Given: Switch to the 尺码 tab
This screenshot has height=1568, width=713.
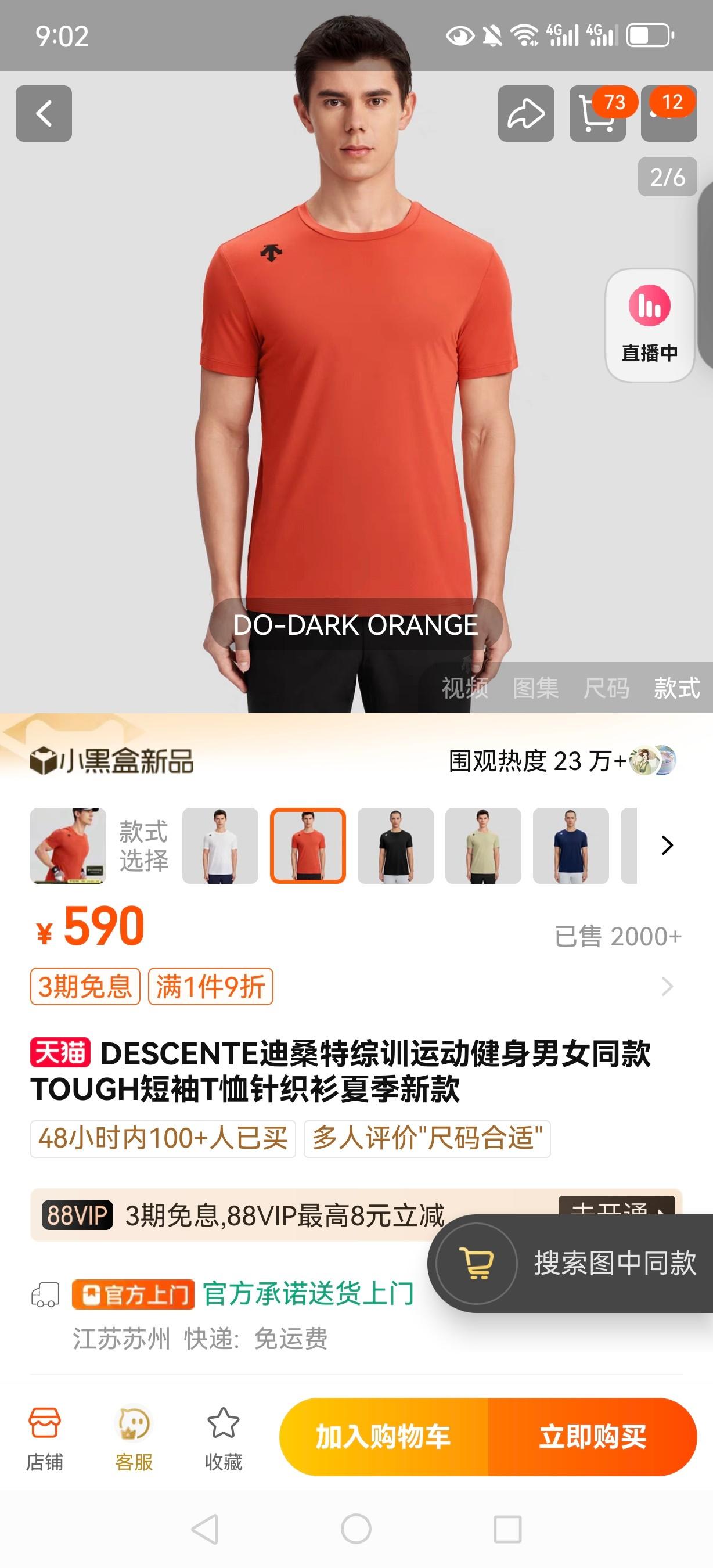Looking at the screenshot, I should 606,688.
